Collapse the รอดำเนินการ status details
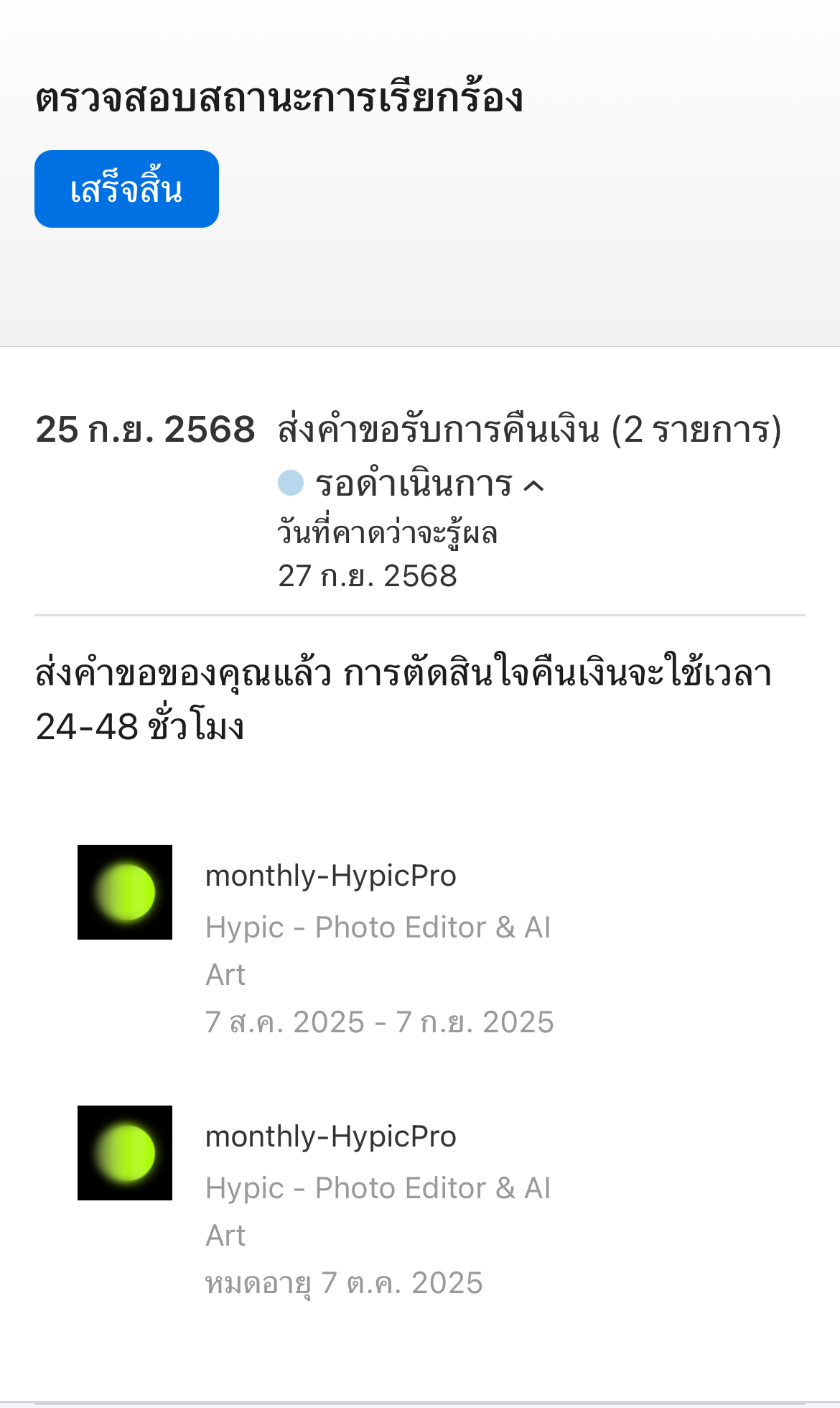Screen dimensions: 840x1408 point(534,486)
